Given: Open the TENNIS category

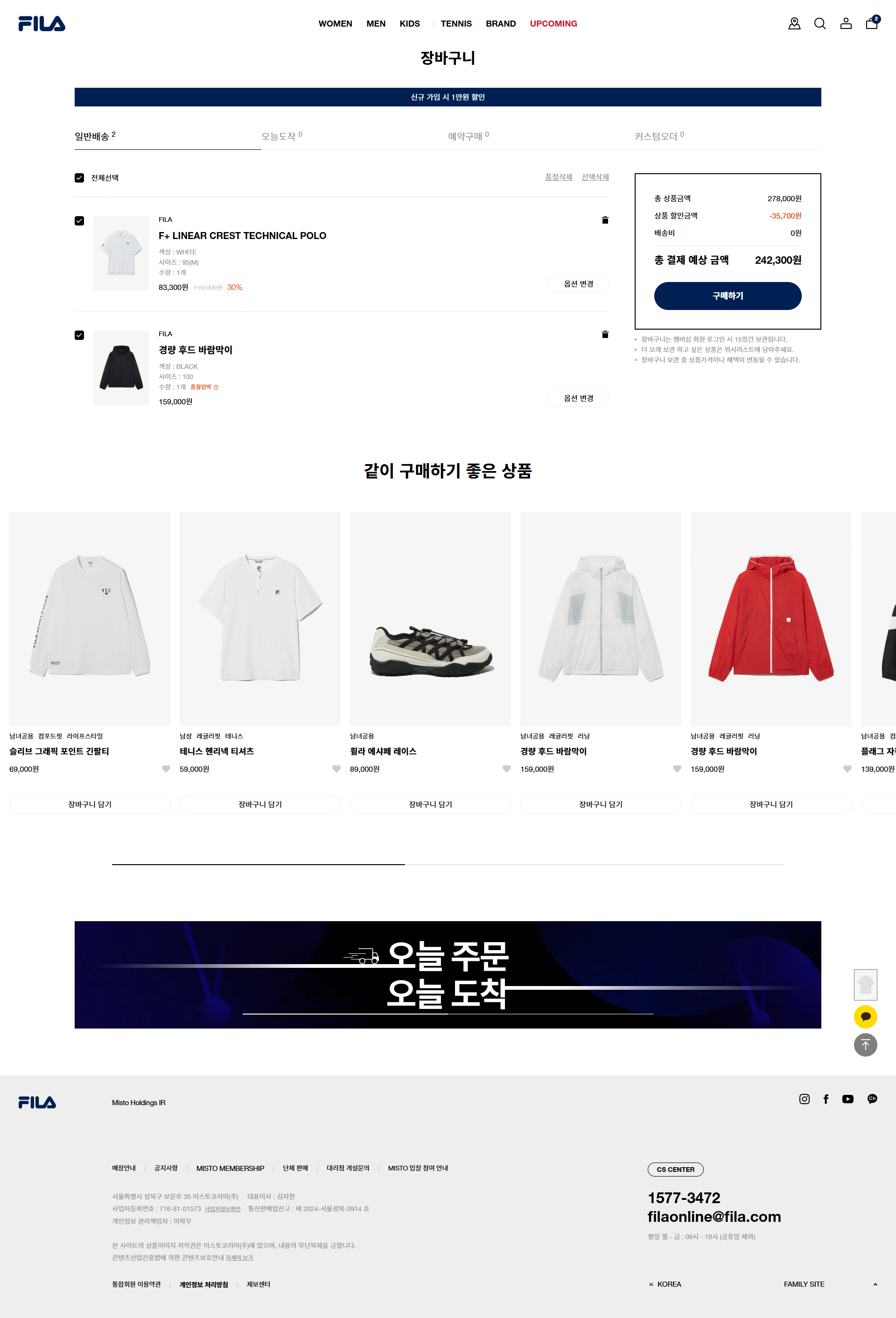Looking at the screenshot, I should click(455, 23).
